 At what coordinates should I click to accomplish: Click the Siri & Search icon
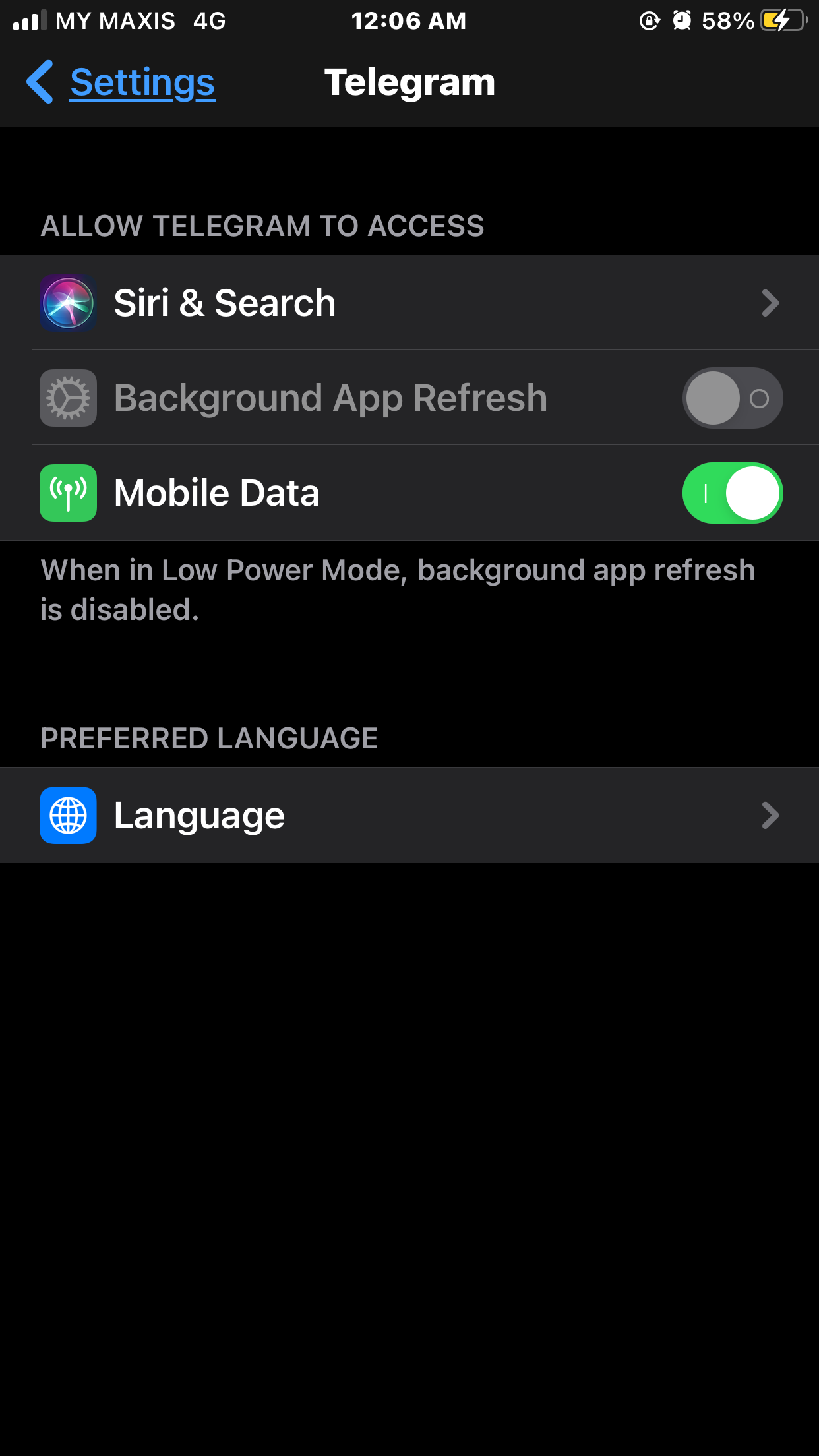[68, 303]
